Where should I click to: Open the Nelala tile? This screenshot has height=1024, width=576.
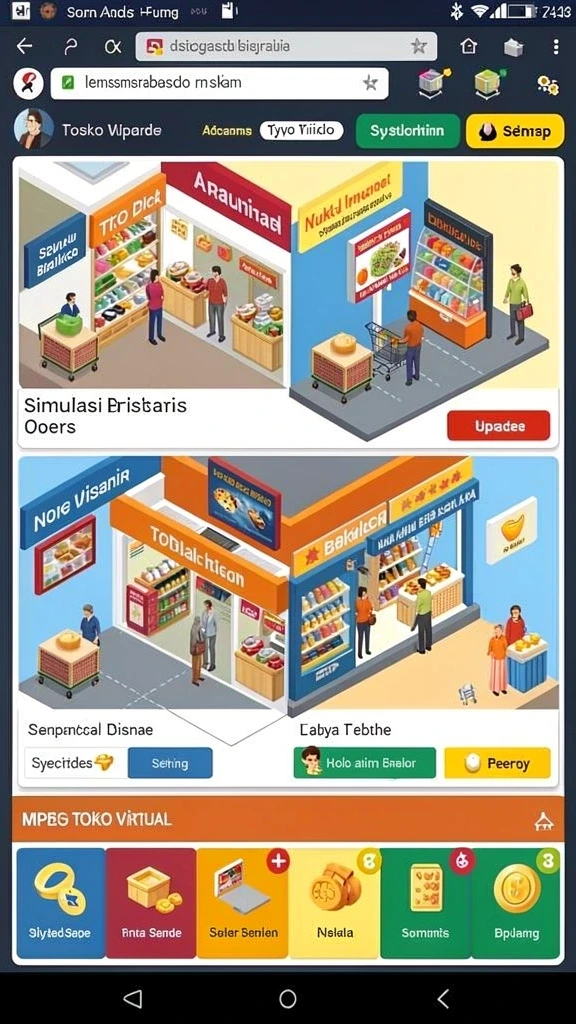[x=335, y=903]
